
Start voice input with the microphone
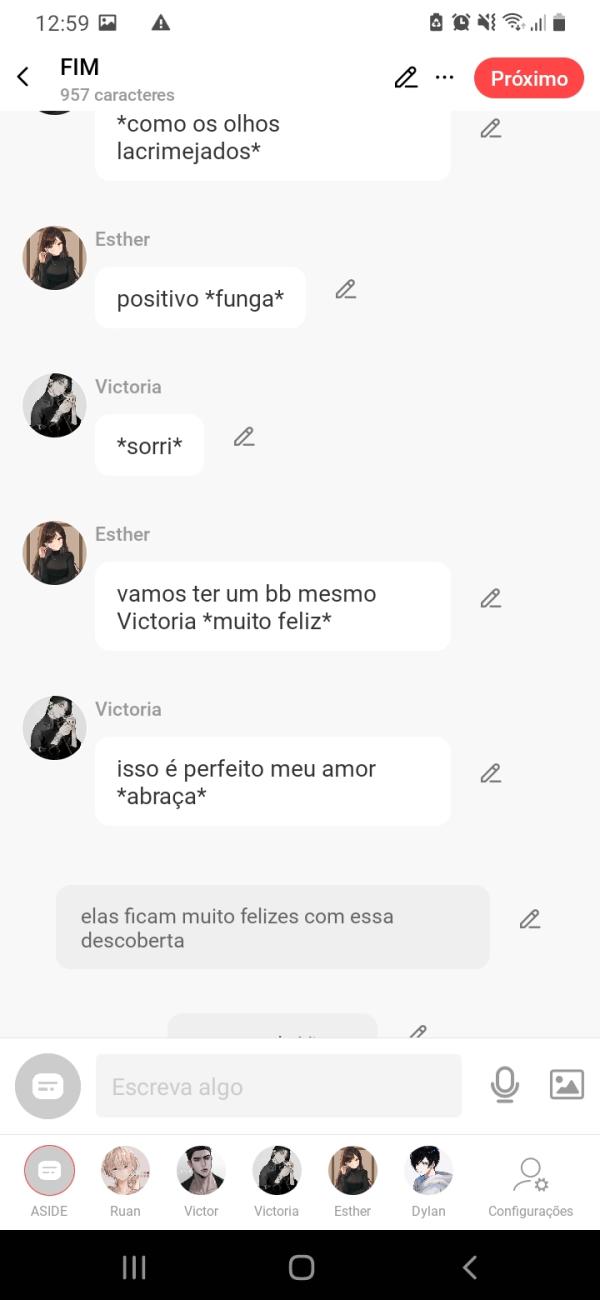point(505,1085)
